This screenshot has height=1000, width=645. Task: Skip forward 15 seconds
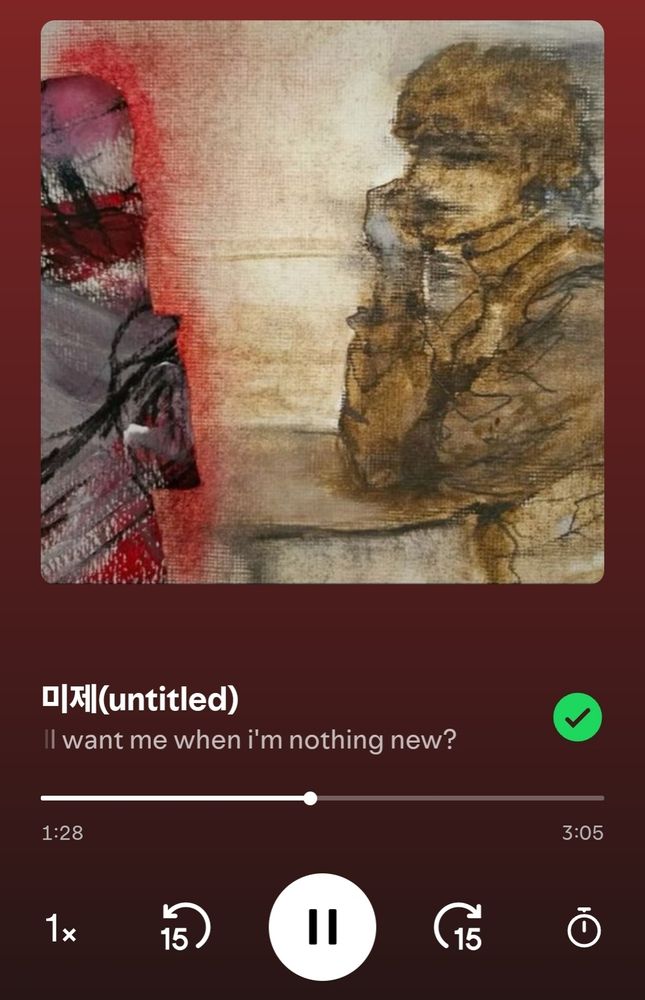pos(459,927)
